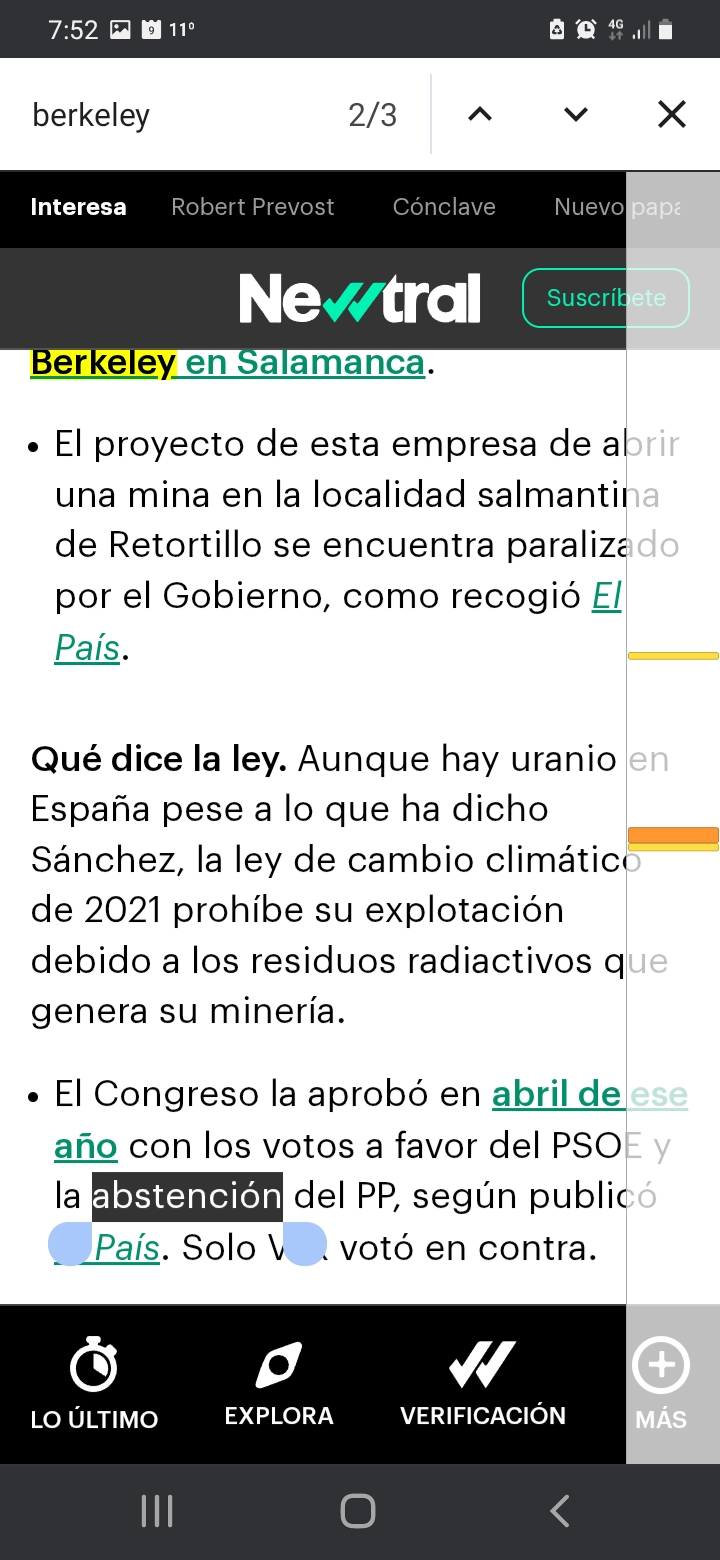
Task: Go to Lo Último section
Action: [94, 1385]
